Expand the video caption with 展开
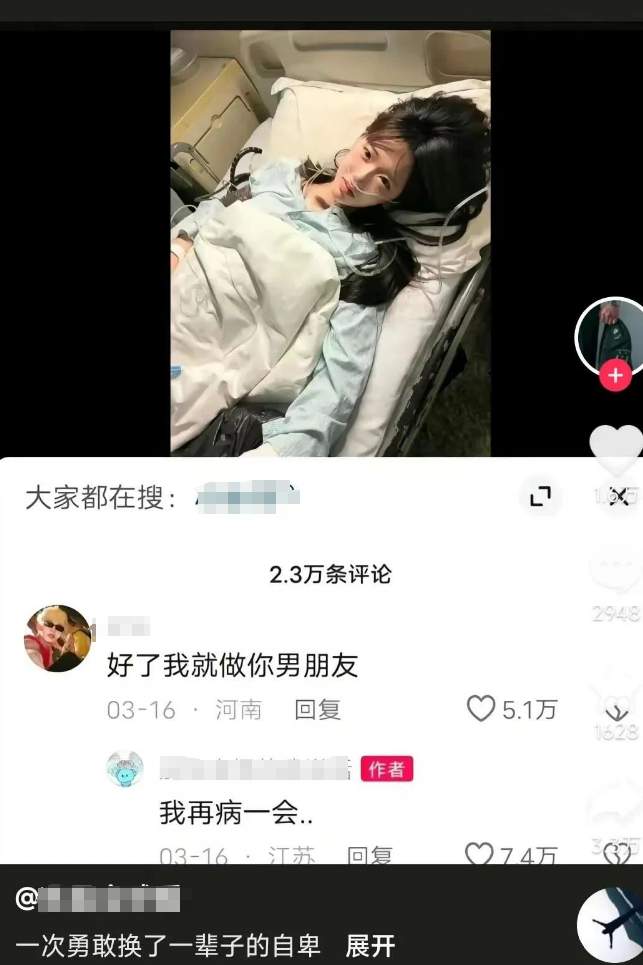Screen dimensions: 643x965 pyautogui.click(x=370, y=945)
